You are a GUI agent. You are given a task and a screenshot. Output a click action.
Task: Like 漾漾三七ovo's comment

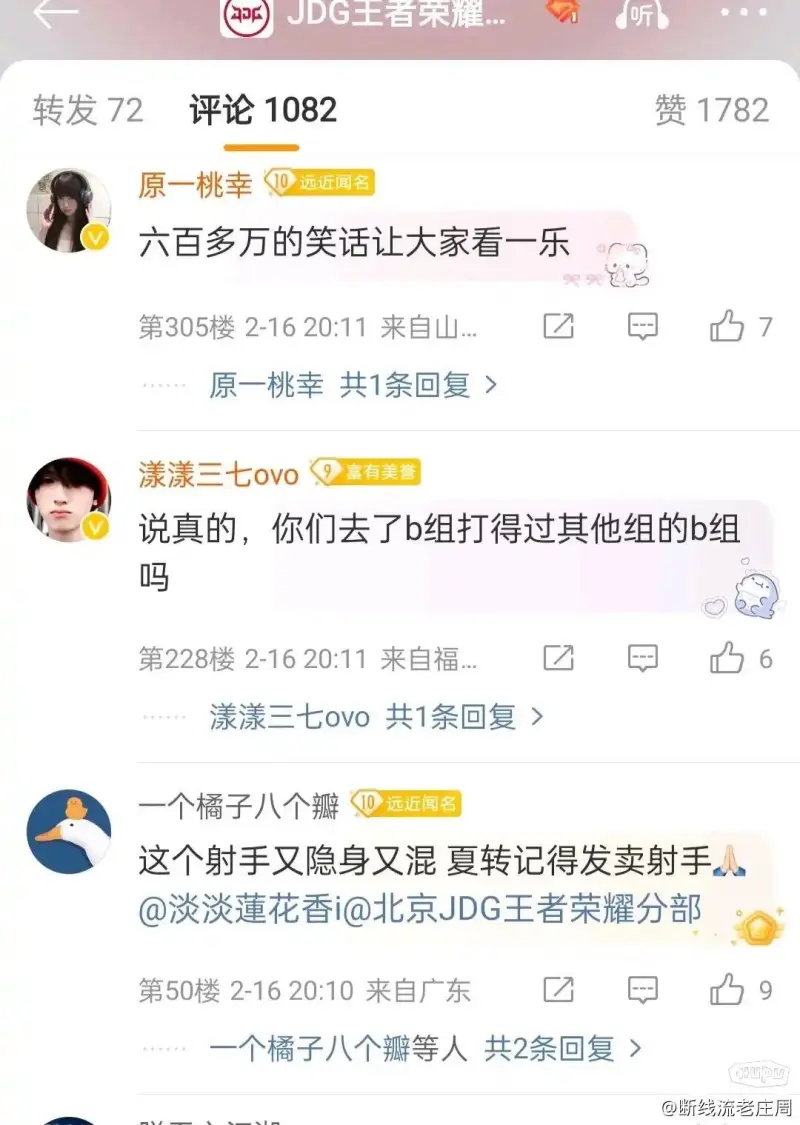727,658
